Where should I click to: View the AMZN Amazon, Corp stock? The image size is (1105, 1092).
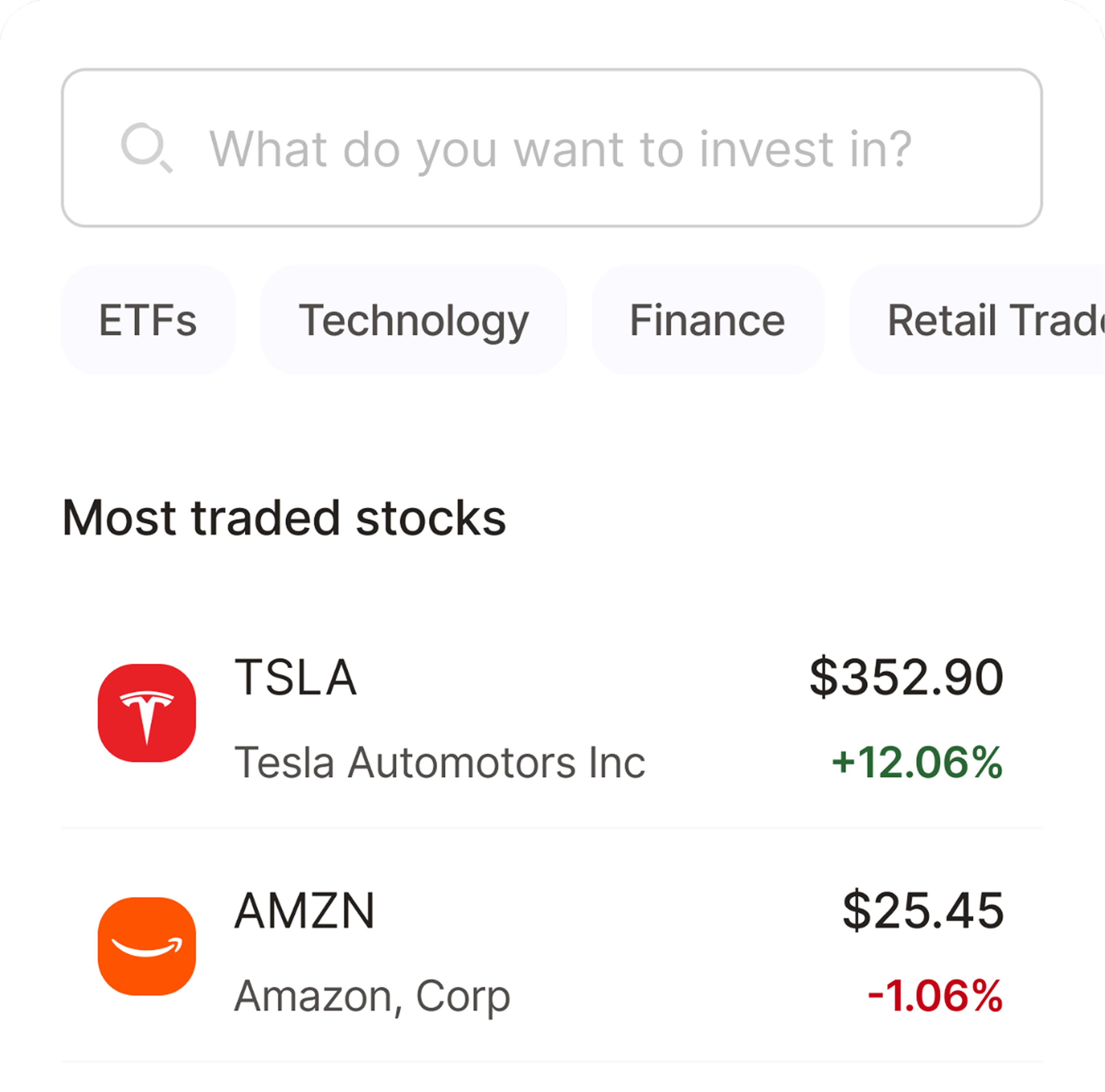tap(552, 952)
